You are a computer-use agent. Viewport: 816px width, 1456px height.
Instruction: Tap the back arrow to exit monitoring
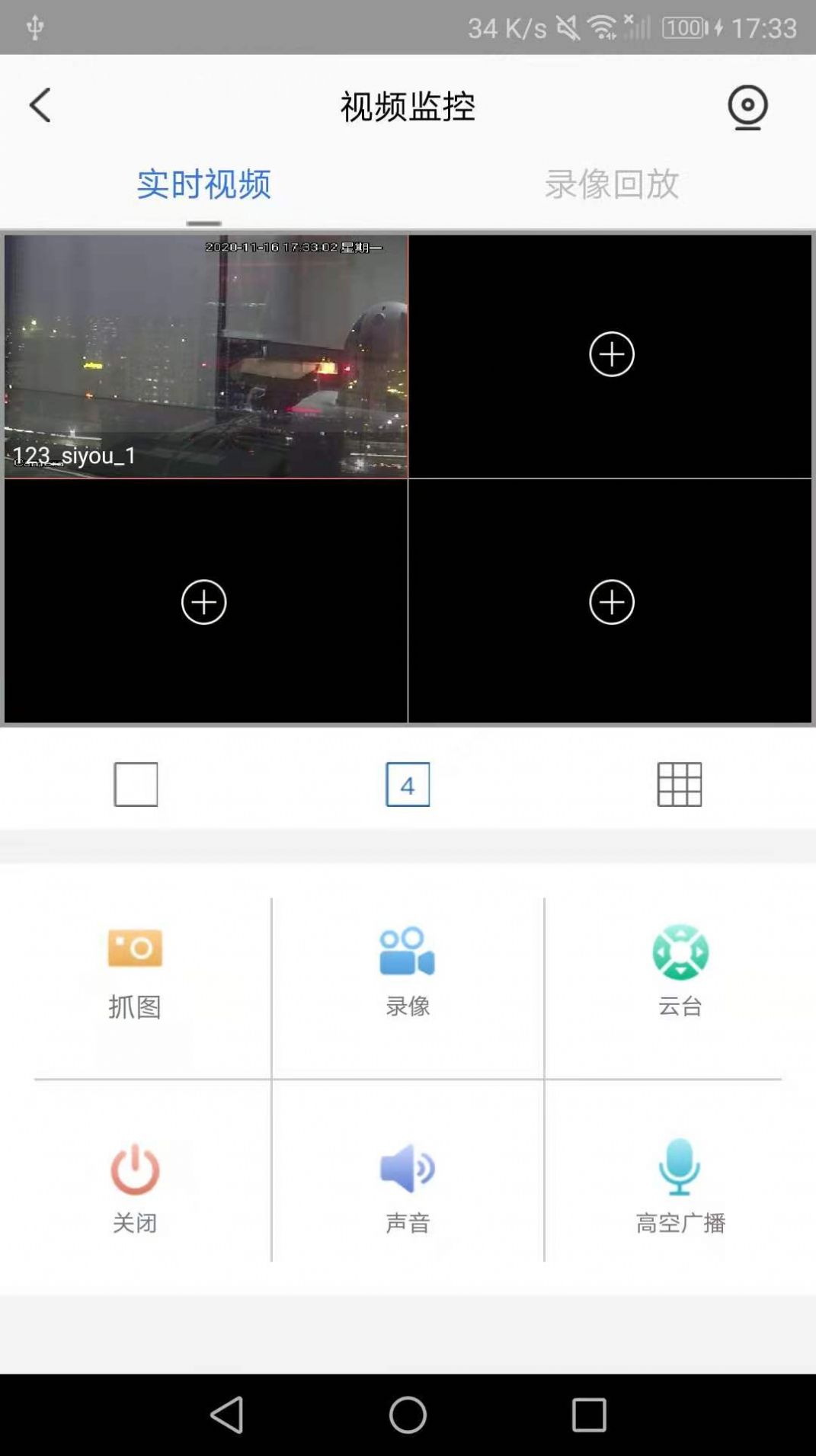point(40,107)
